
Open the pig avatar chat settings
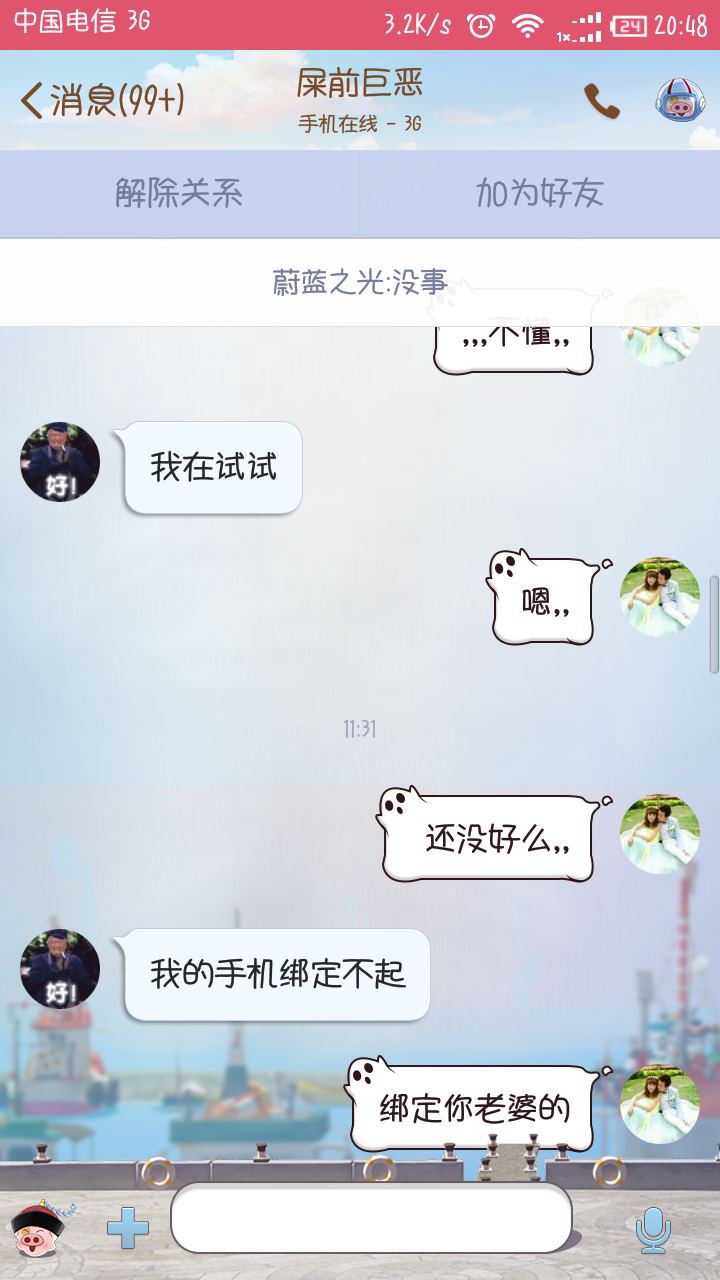coord(680,101)
